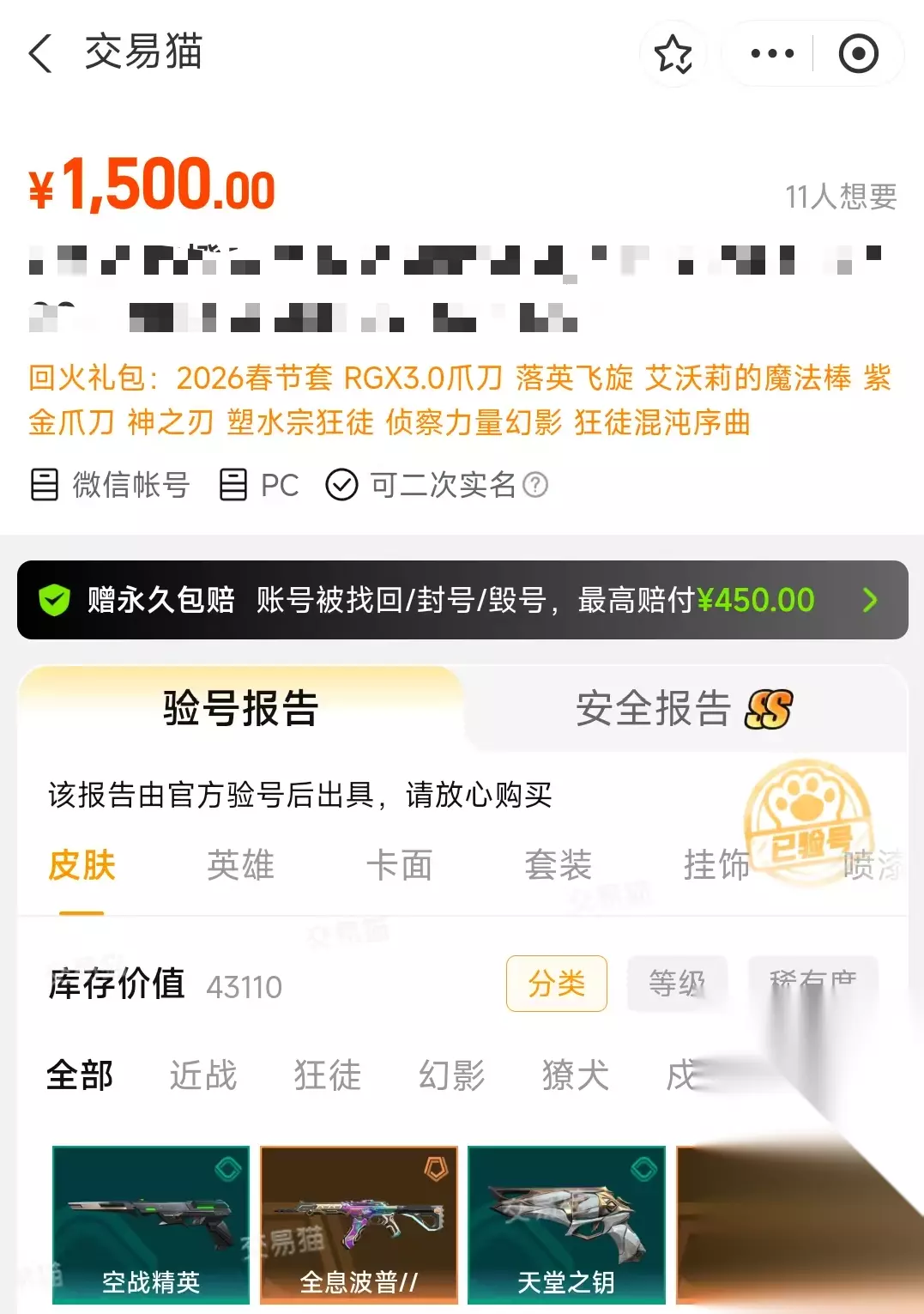Filter skins by 狂徒
924x1314 pixels.
328,1075
